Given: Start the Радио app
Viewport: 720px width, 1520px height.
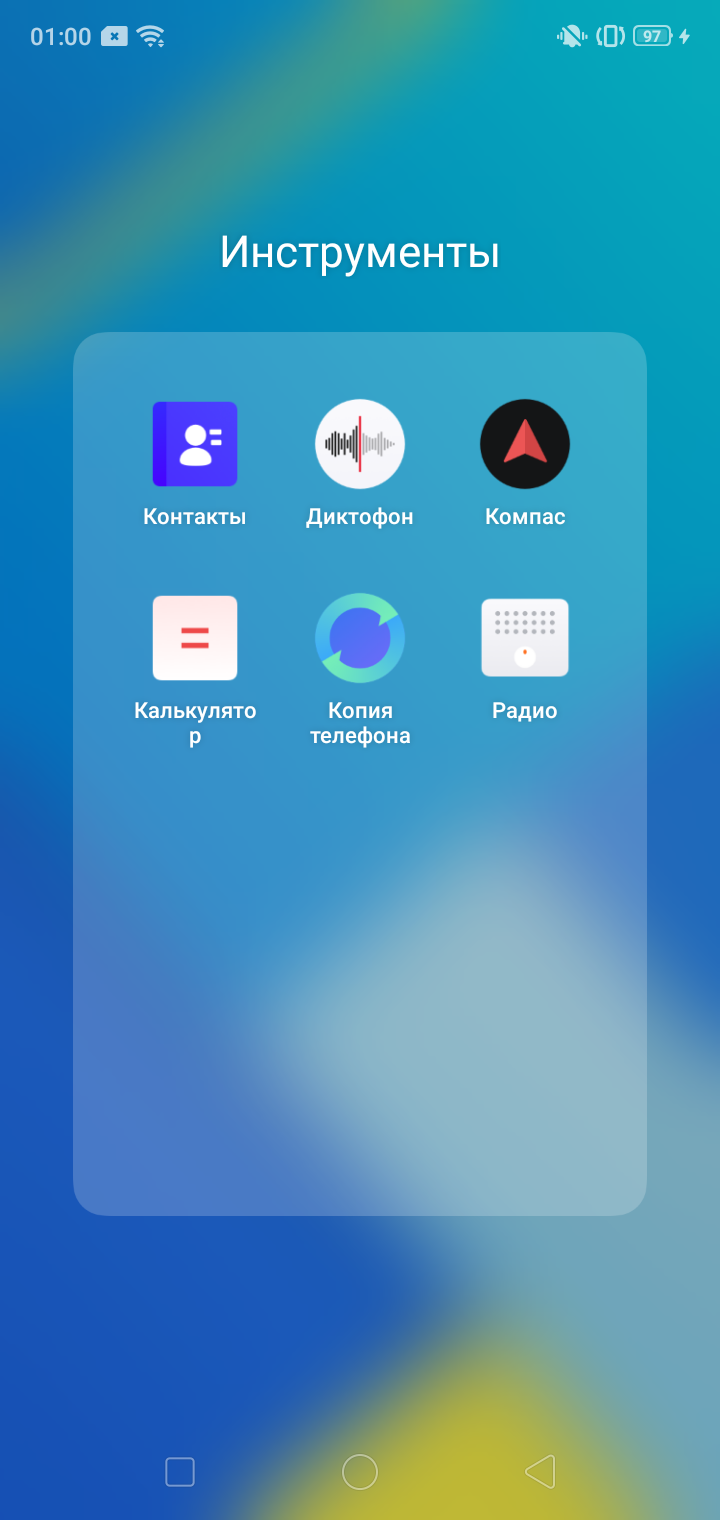Looking at the screenshot, I should [x=525, y=638].
